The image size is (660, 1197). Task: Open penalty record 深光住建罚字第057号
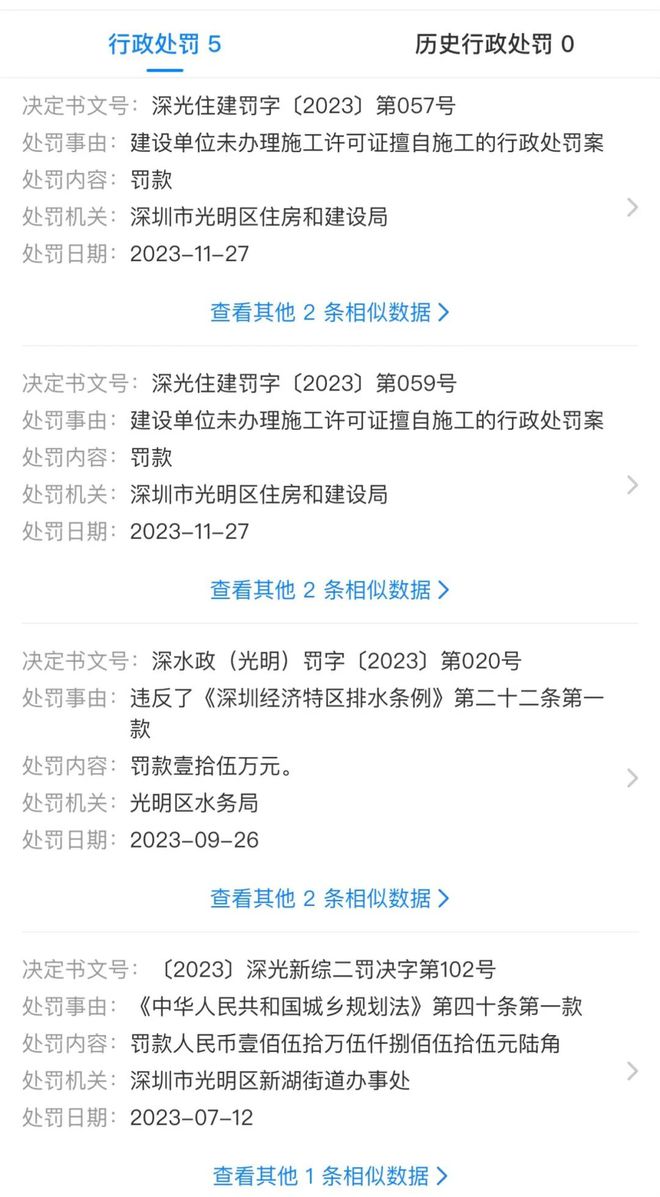click(x=330, y=179)
